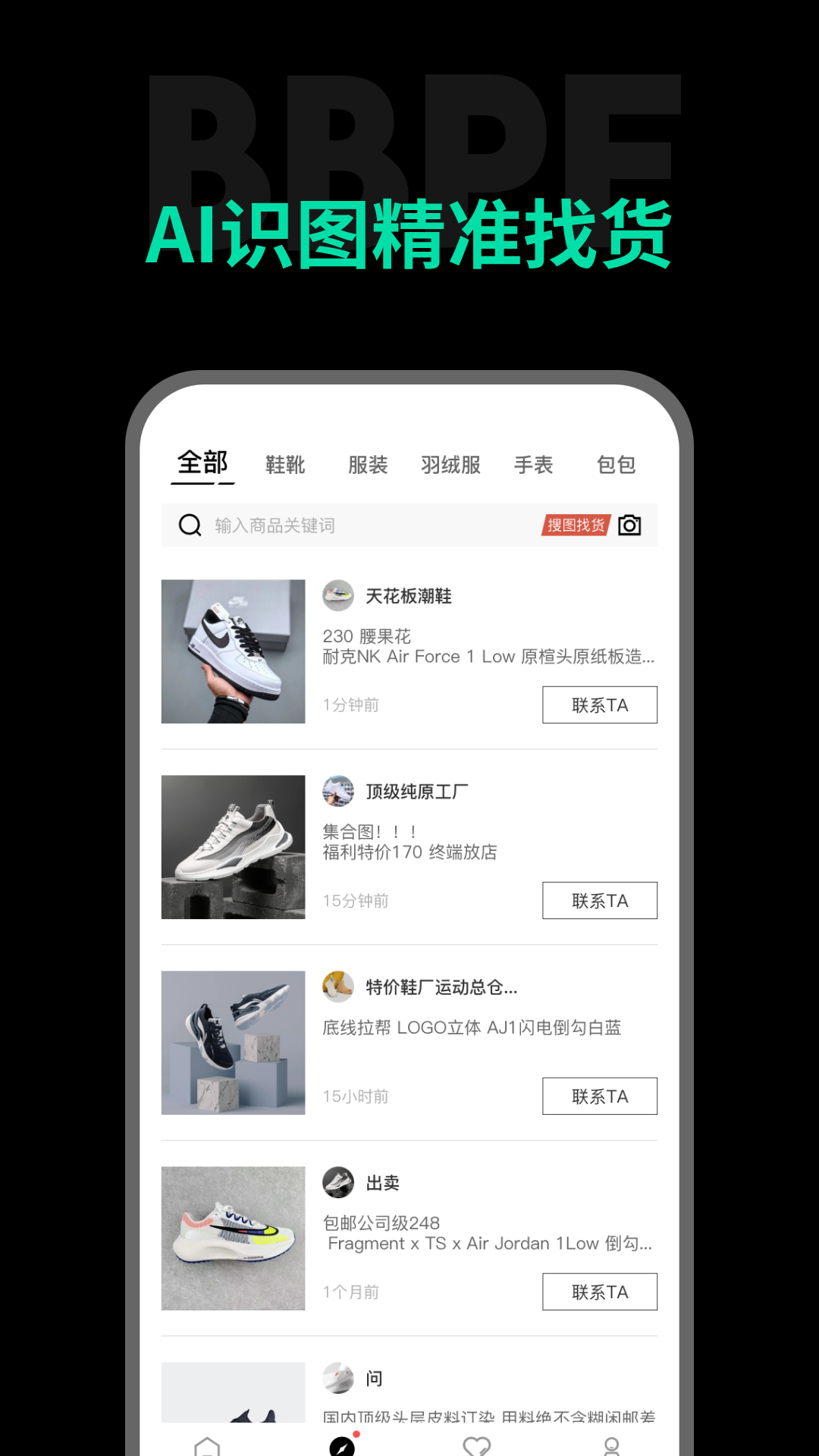Viewport: 819px width, 1456px height.
Task: Switch to the 手表 tab
Action: (535, 465)
